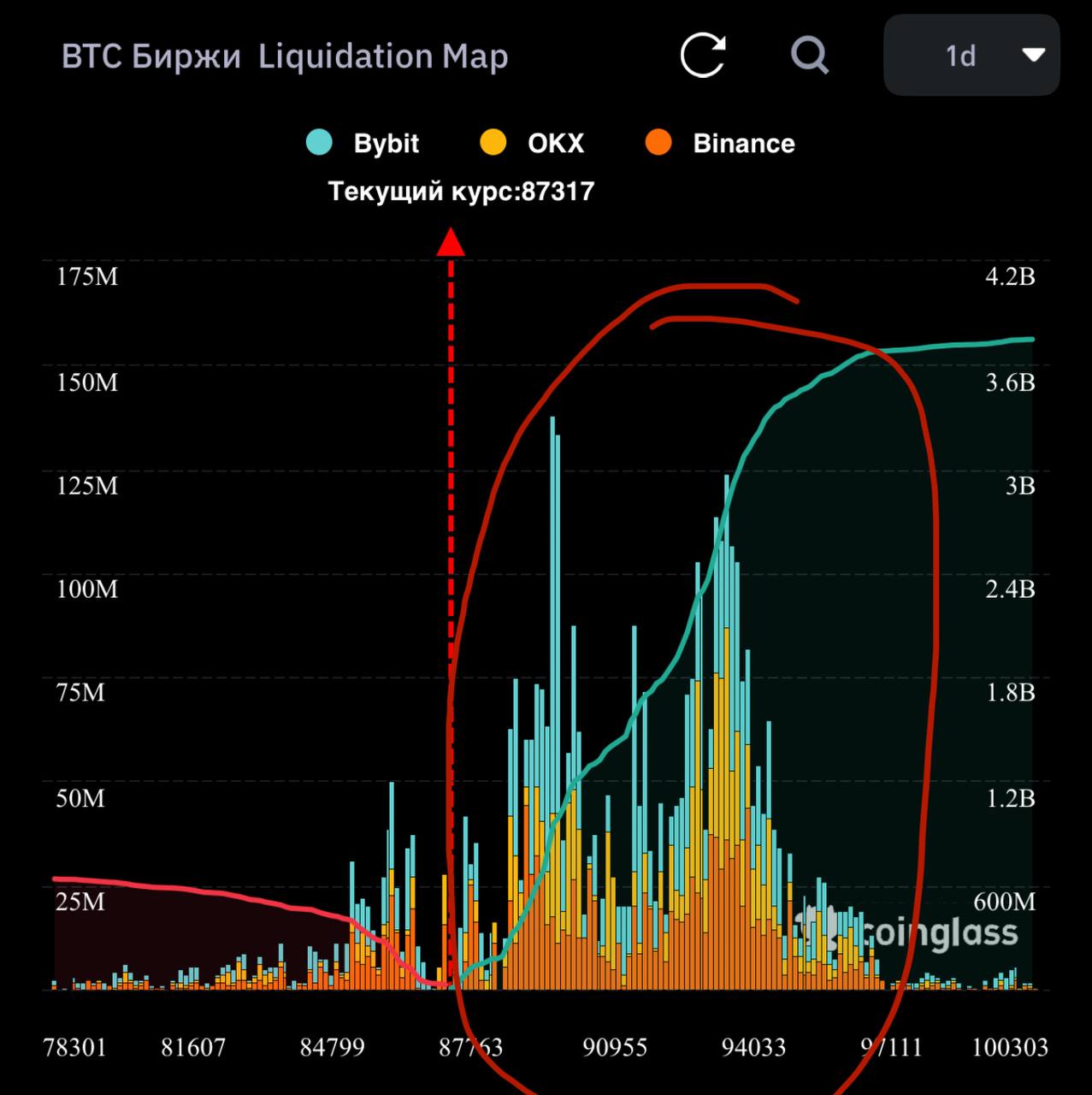
Task: Toggle Binance legend item
Action: 721,143
